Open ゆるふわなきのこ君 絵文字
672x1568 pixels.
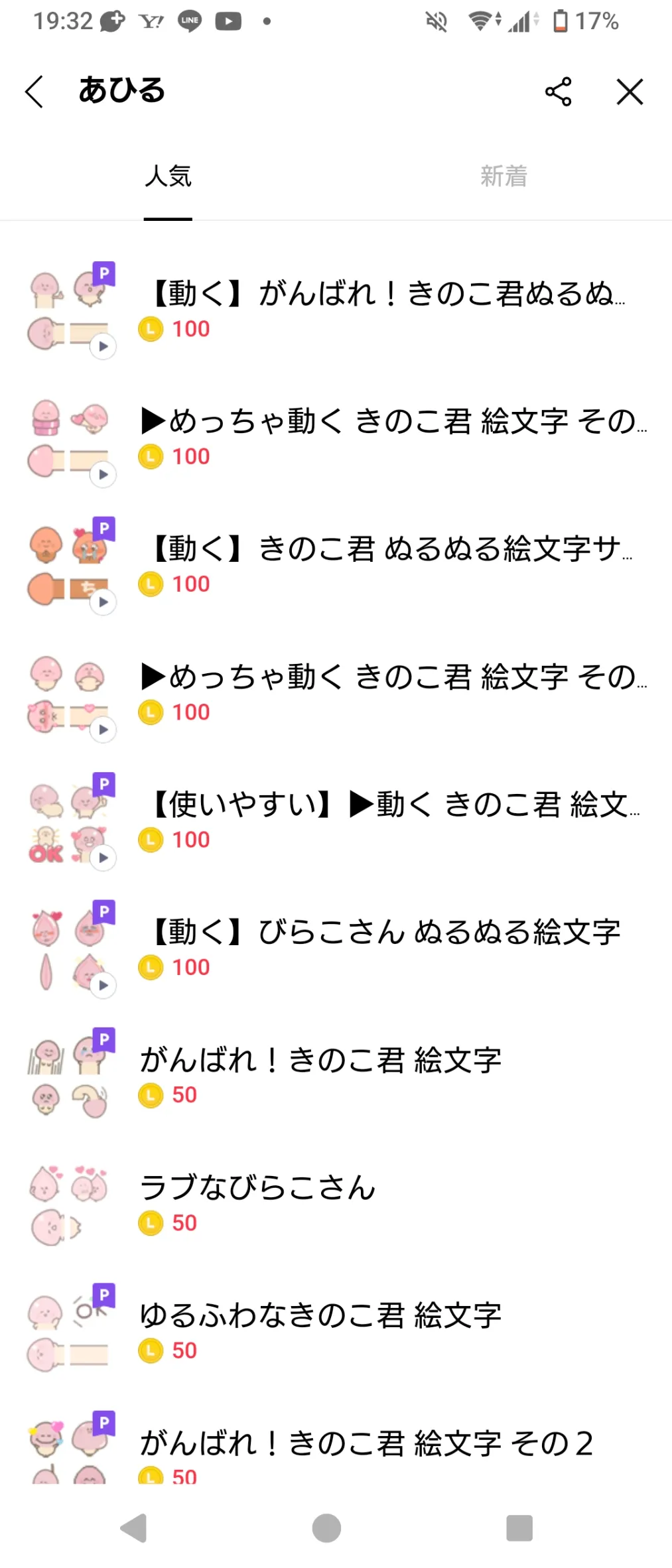coord(336,1331)
